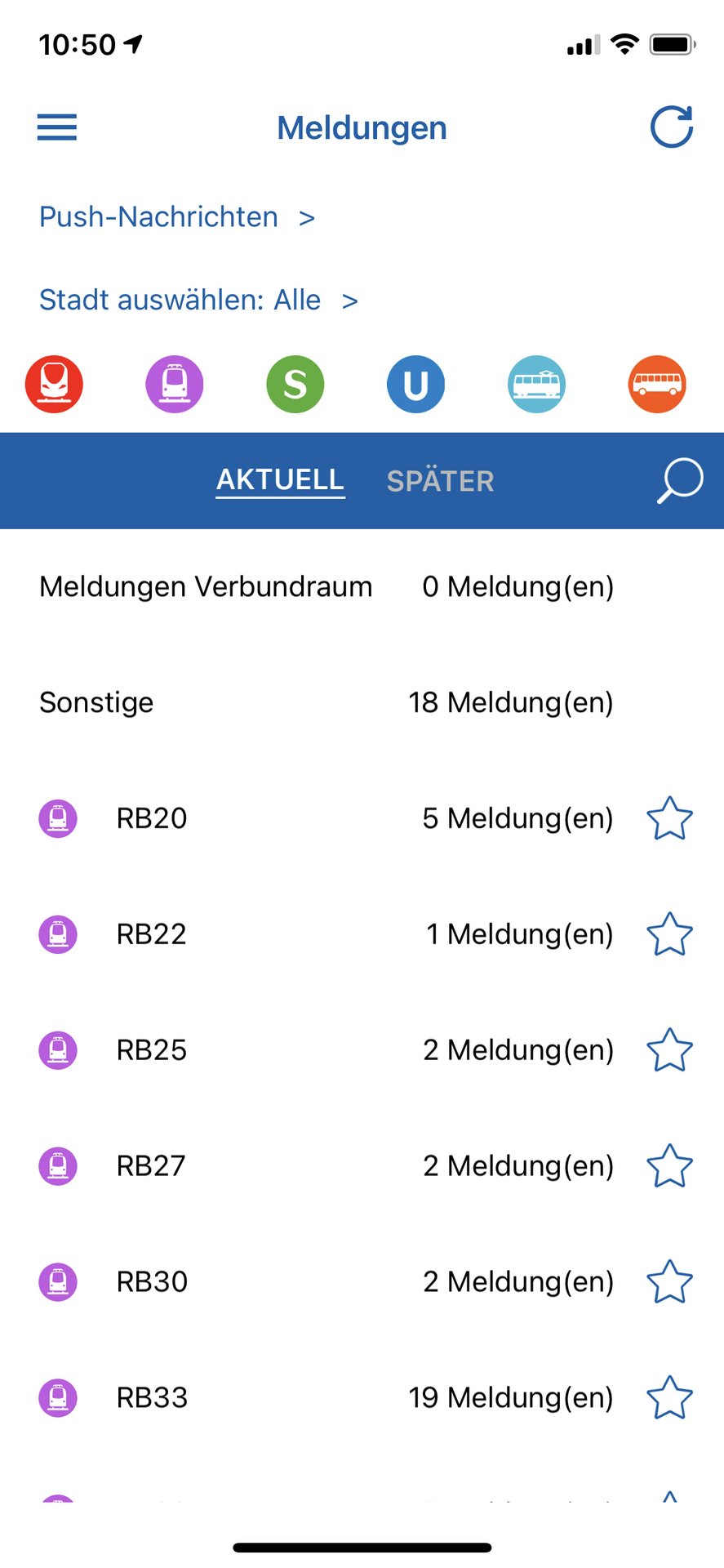Image resolution: width=724 pixels, height=1568 pixels.
Task: Open the Stadt auswählen city picker
Action: (x=198, y=300)
